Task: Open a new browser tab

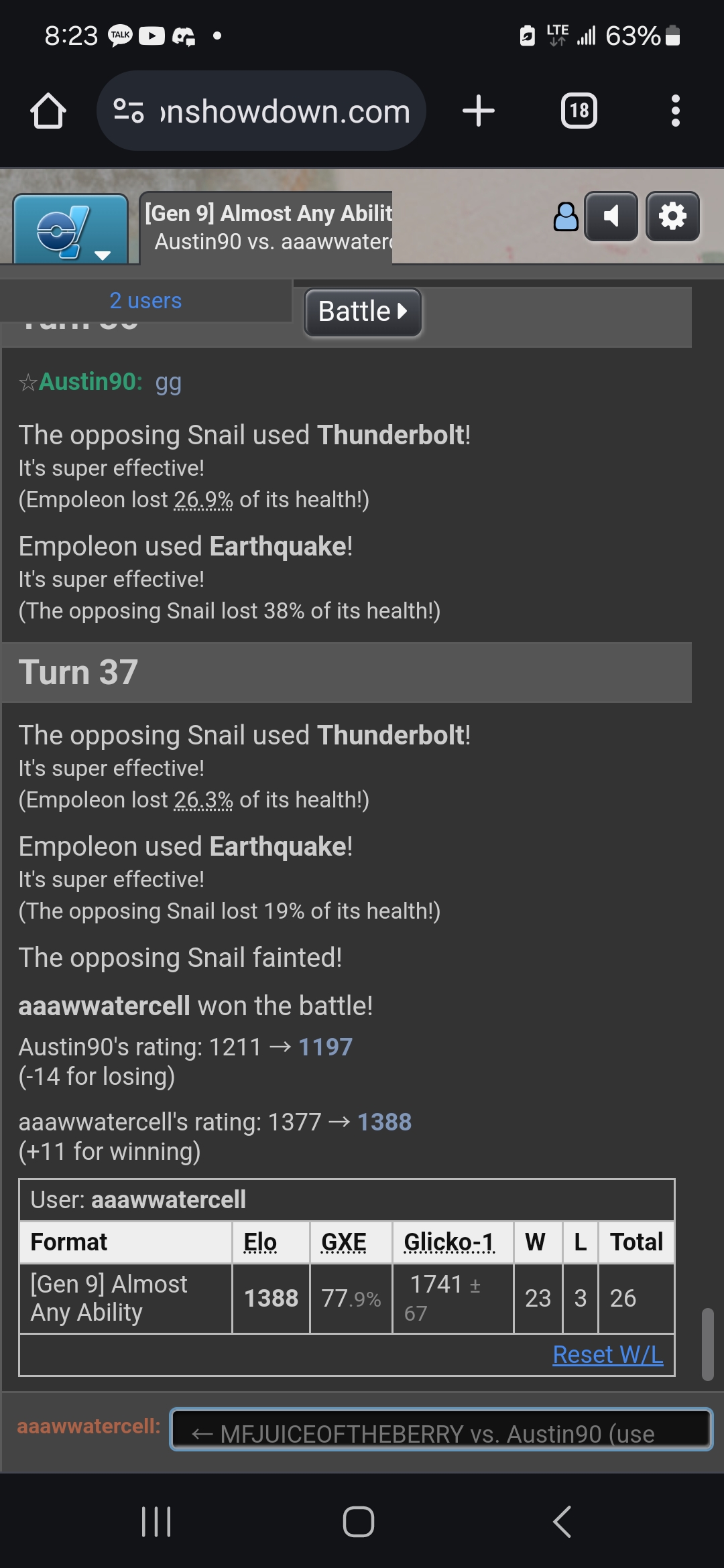Action: click(479, 111)
